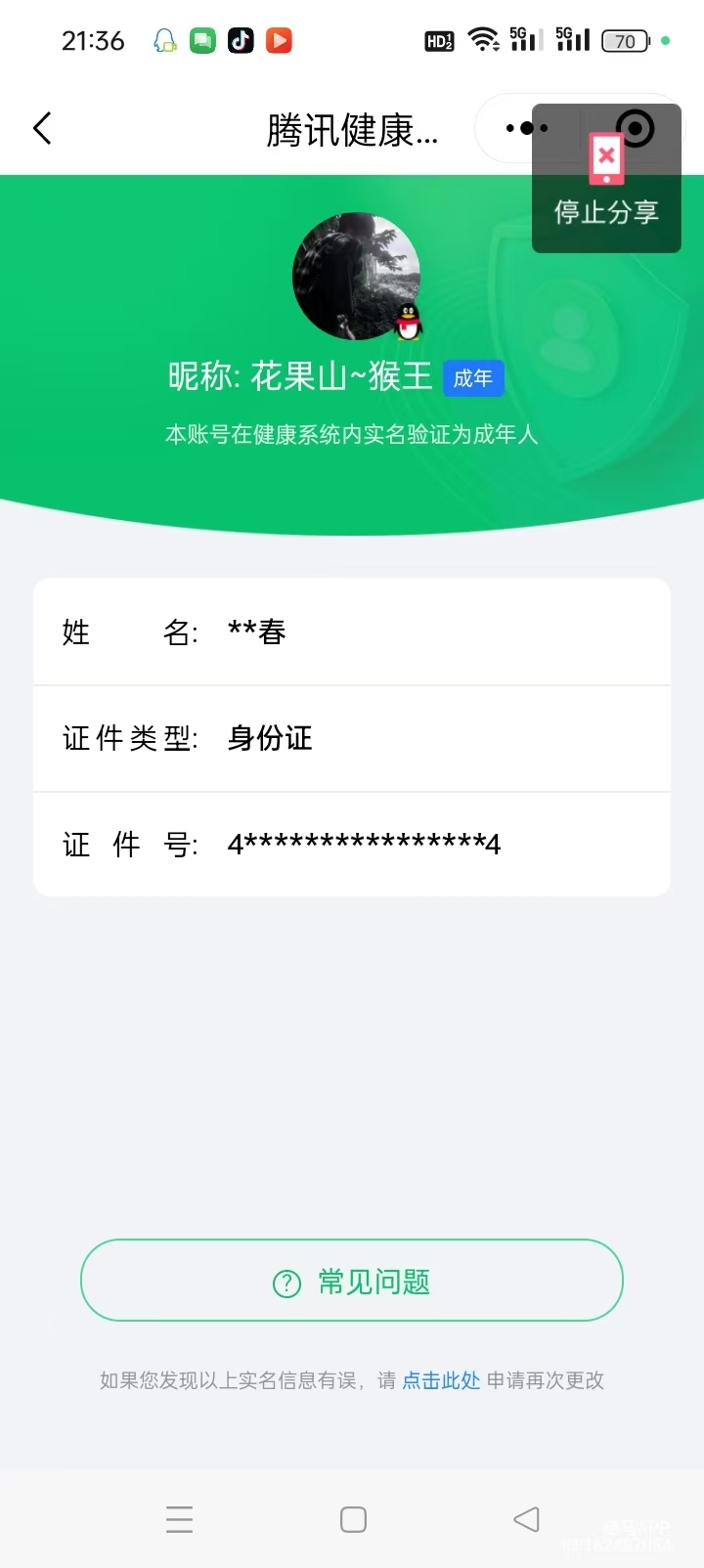Open the three-dot mini program menu

(x=526, y=128)
